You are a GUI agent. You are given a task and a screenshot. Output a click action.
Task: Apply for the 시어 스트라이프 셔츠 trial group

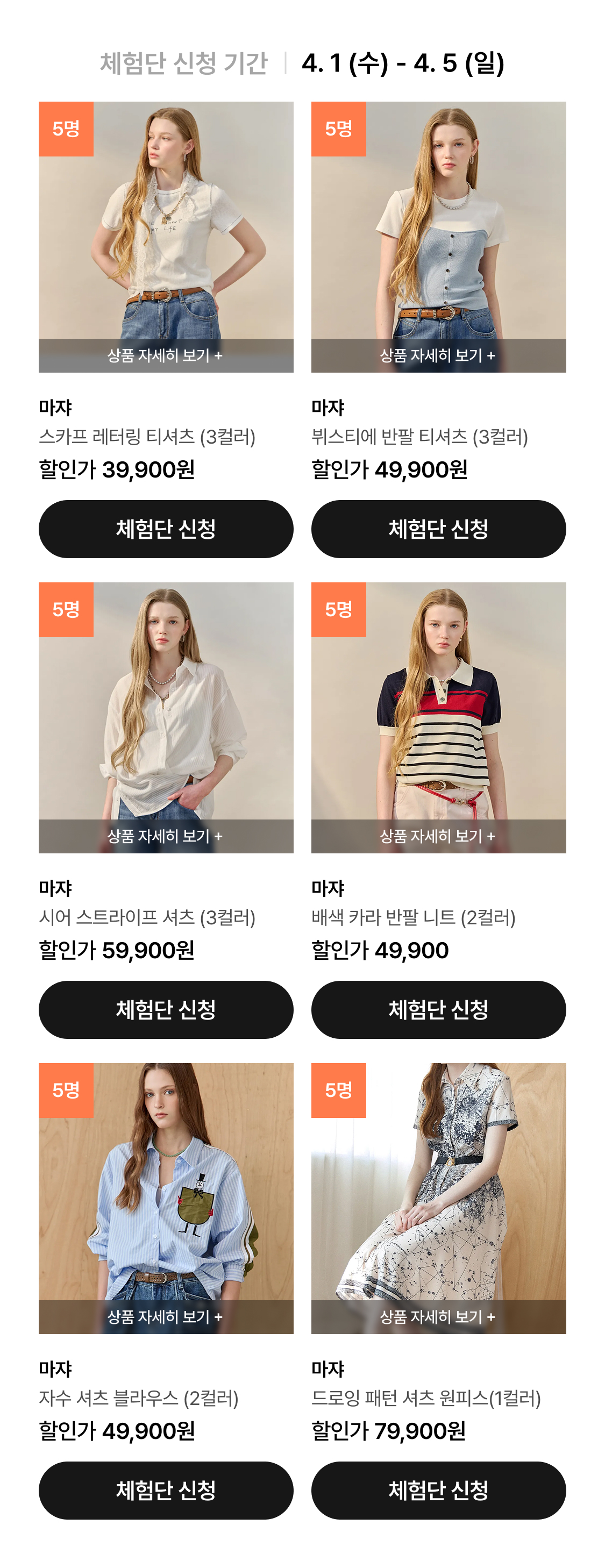(166, 1009)
